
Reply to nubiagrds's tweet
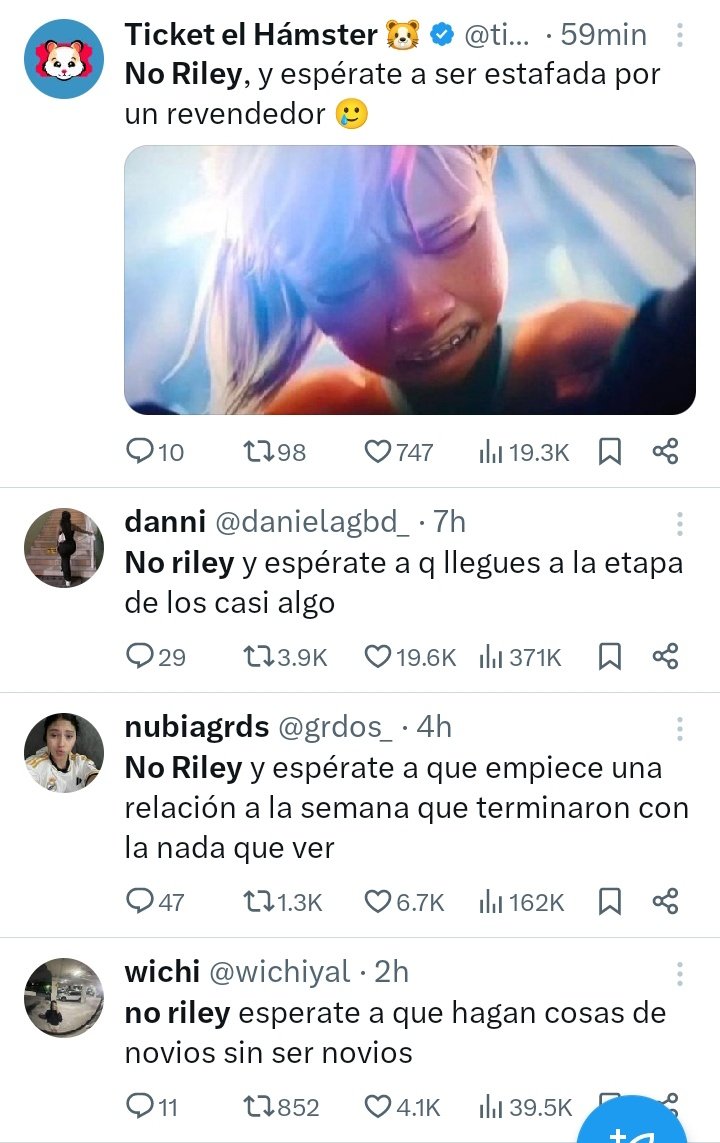139,902
